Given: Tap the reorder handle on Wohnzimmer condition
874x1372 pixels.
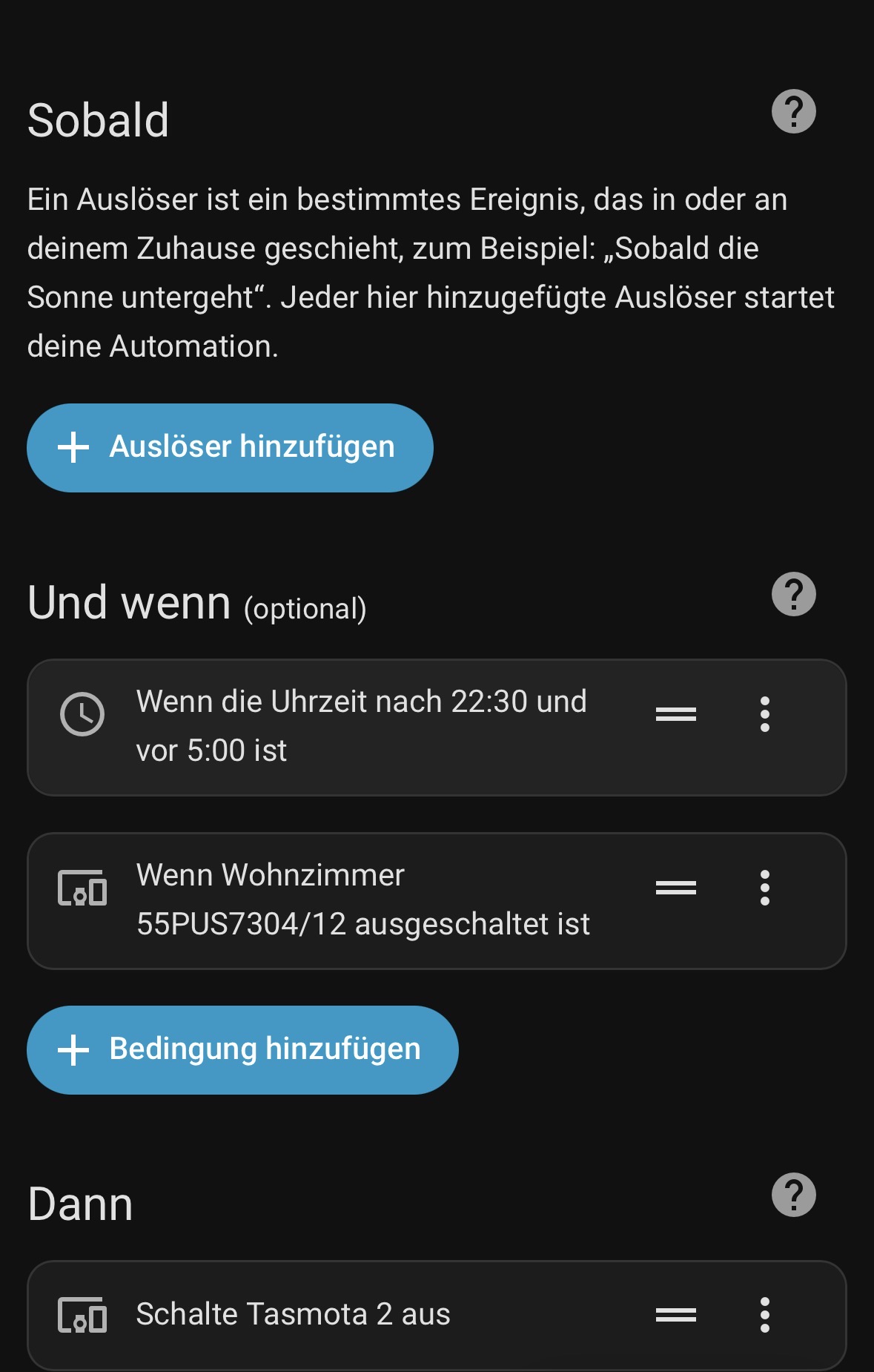Looking at the screenshot, I should click(675, 888).
